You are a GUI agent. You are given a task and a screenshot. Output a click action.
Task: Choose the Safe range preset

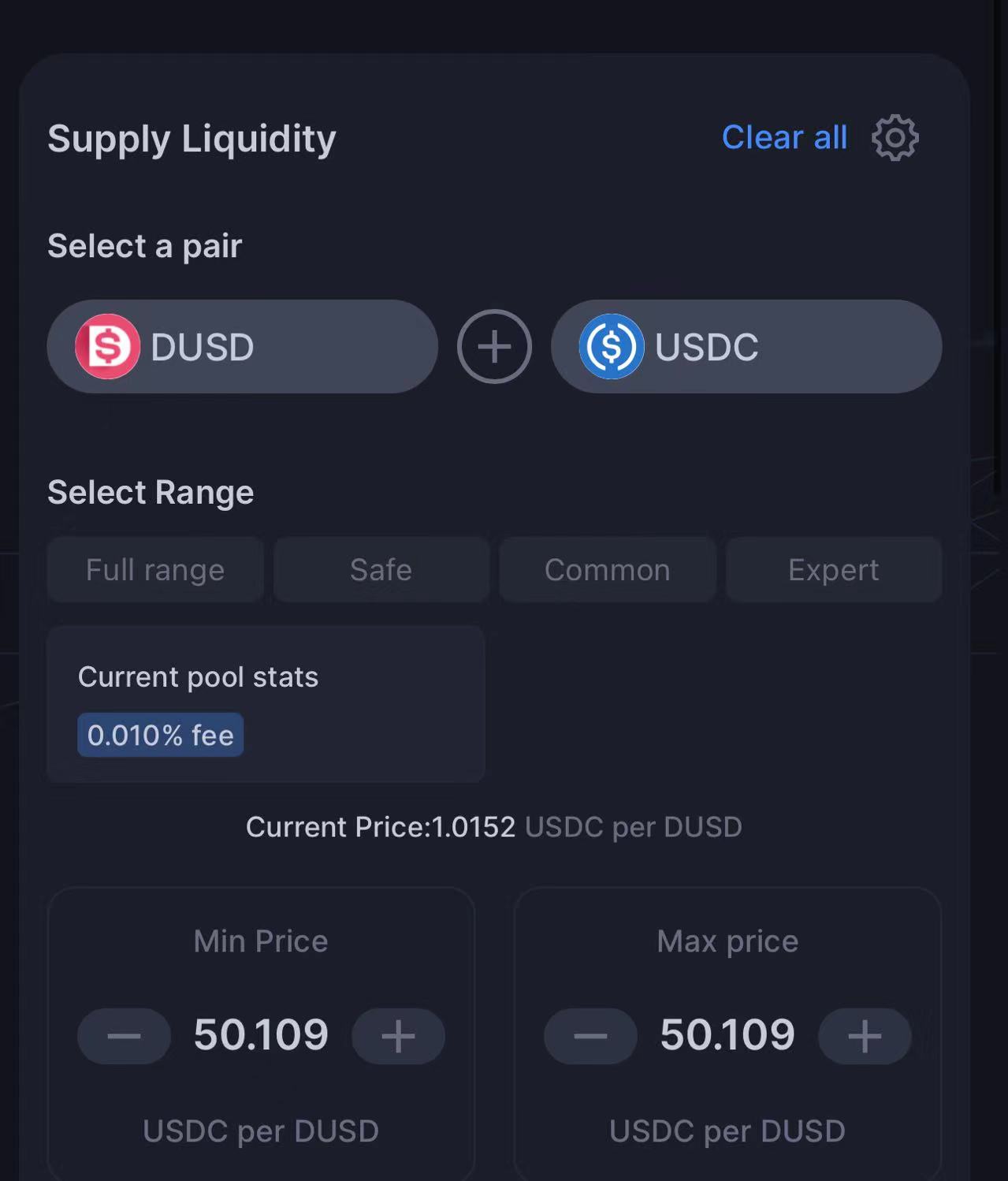pos(381,570)
